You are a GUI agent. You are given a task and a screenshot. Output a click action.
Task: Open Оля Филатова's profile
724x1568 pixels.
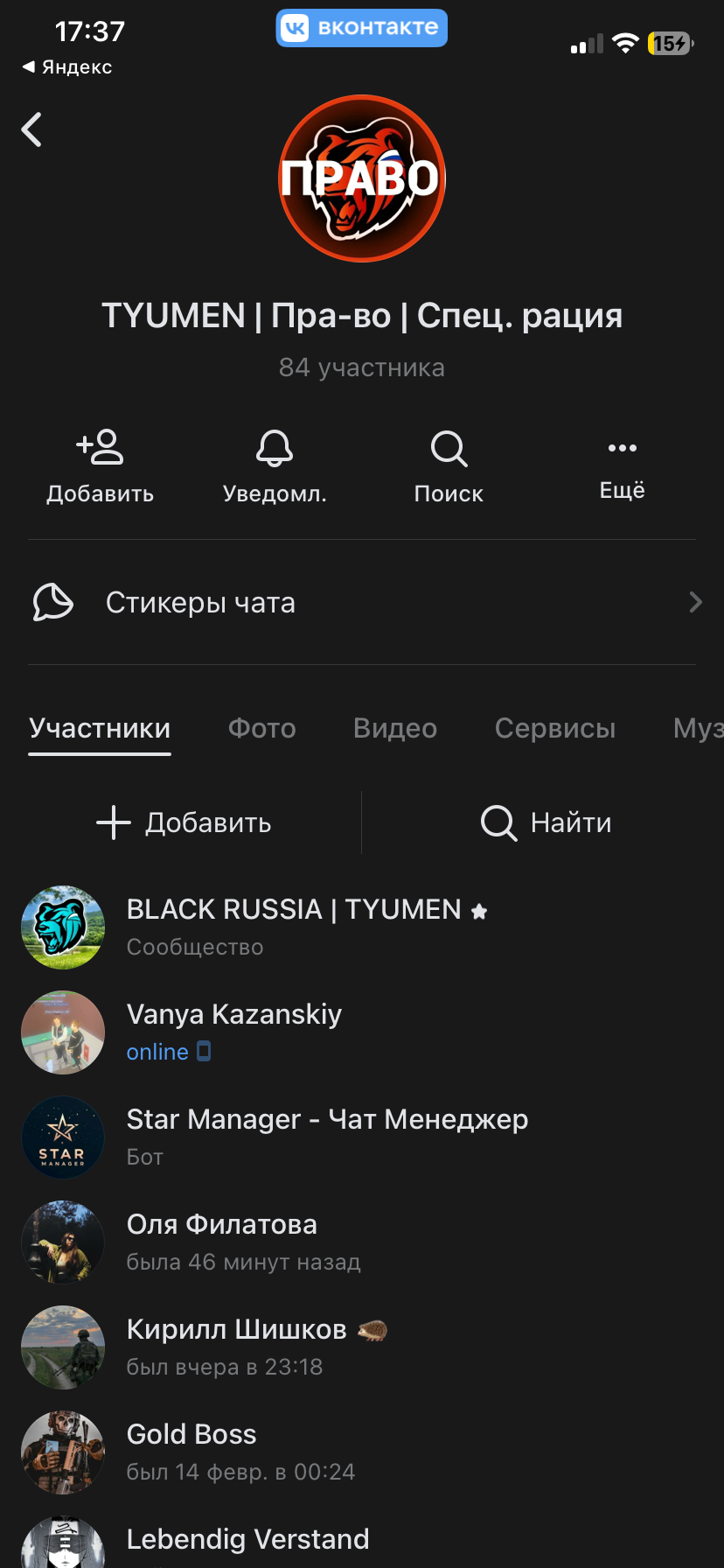(222, 1242)
